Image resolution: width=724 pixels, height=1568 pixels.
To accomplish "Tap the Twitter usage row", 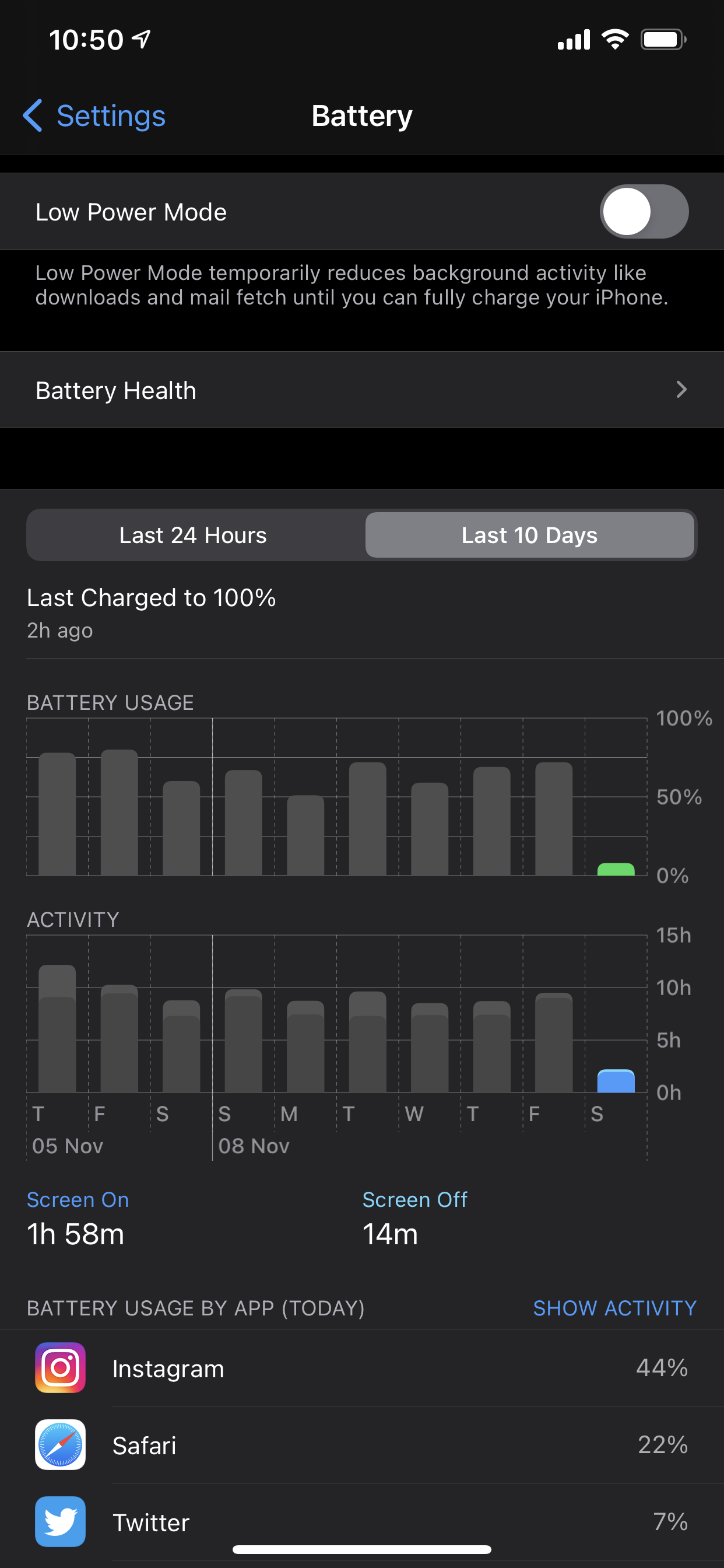I will 362,1522.
